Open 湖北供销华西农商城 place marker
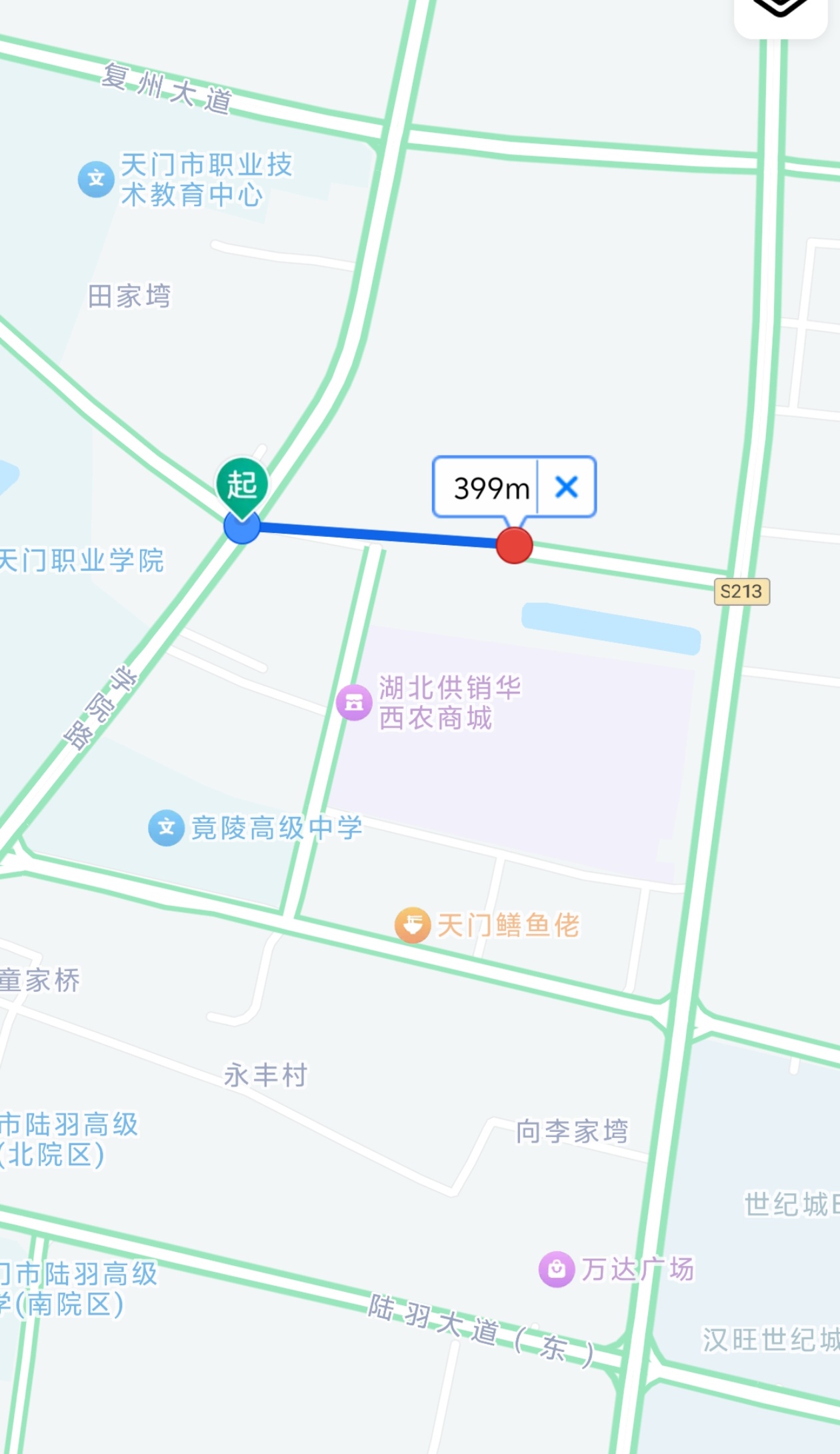The image size is (840, 1454). [354, 702]
